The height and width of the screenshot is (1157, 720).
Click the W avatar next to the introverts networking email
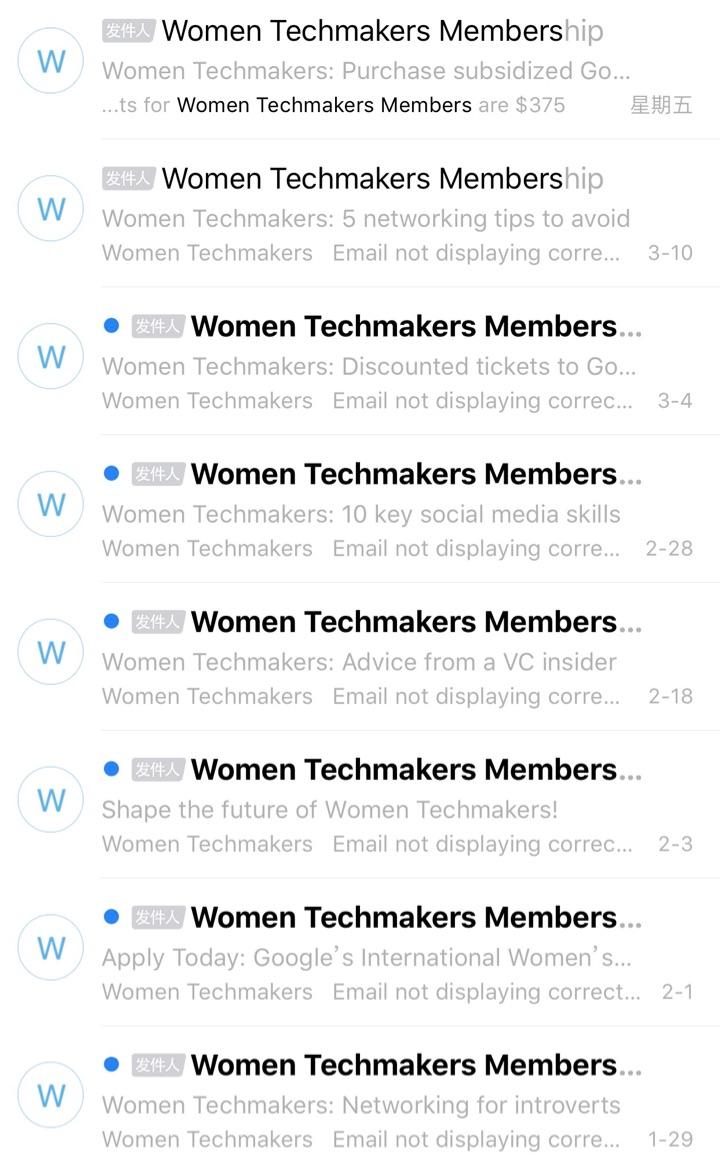click(x=50, y=1094)
